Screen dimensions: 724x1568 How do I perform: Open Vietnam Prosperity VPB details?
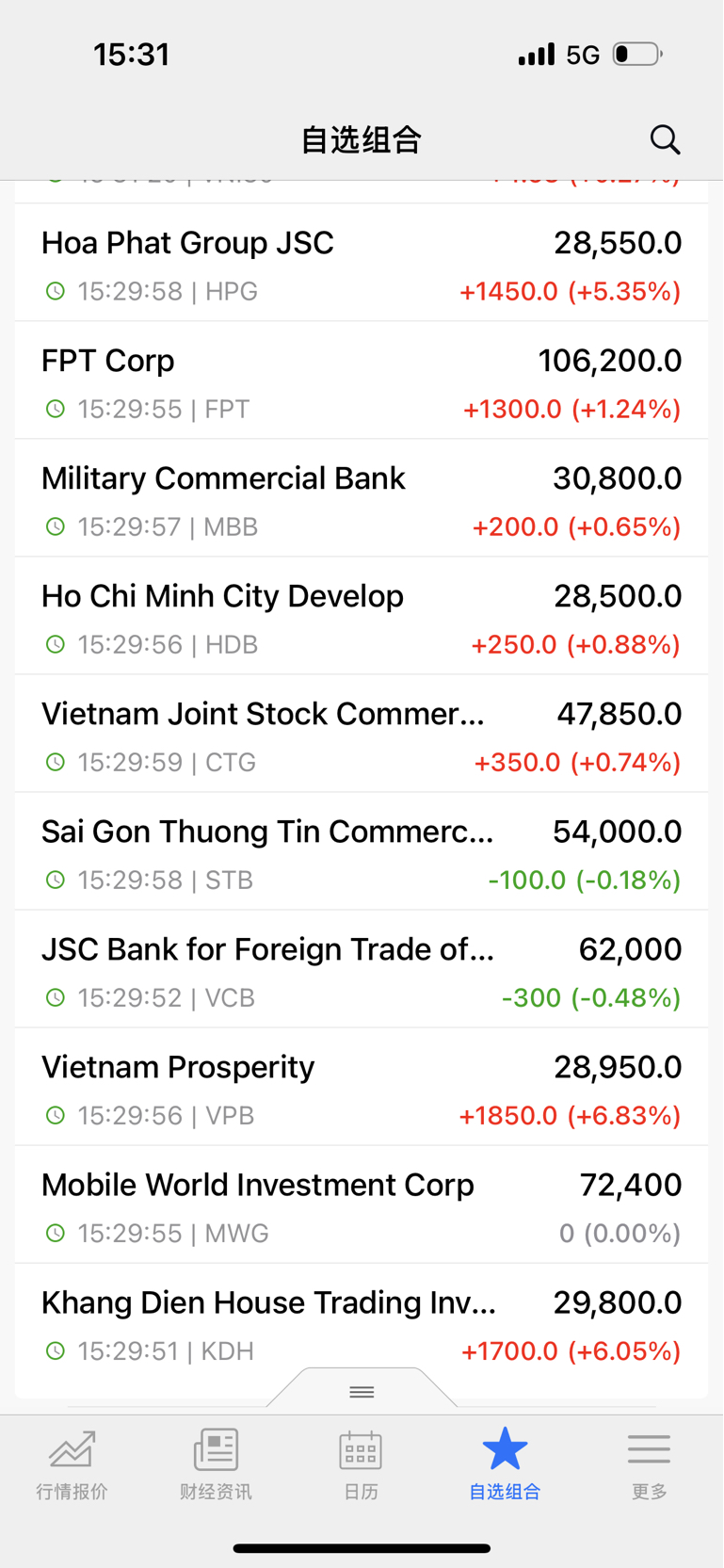[362, 1087]
